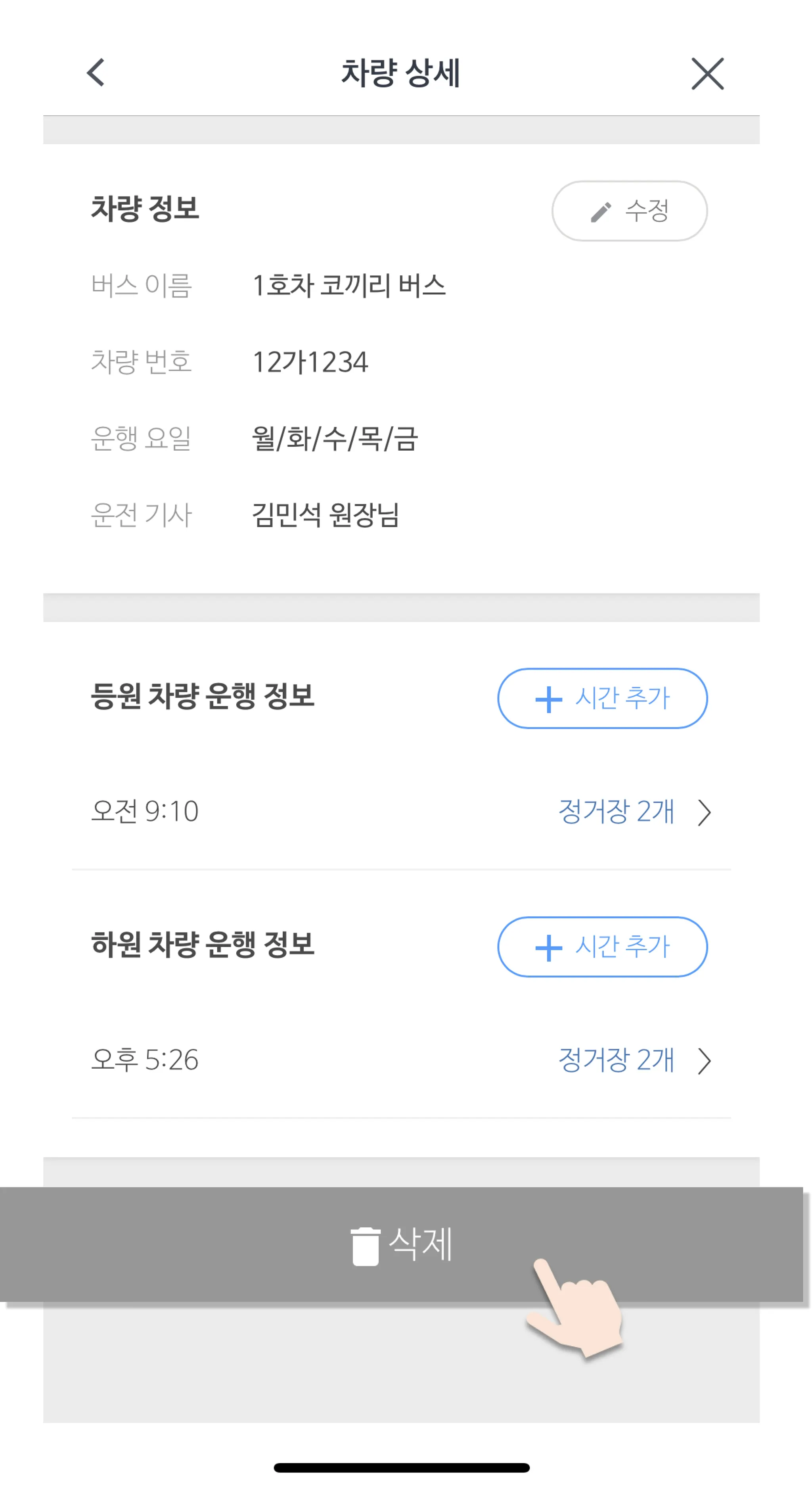
Task: Tap 수정 to edit 차량 정보
Action: tap(629, 211)
